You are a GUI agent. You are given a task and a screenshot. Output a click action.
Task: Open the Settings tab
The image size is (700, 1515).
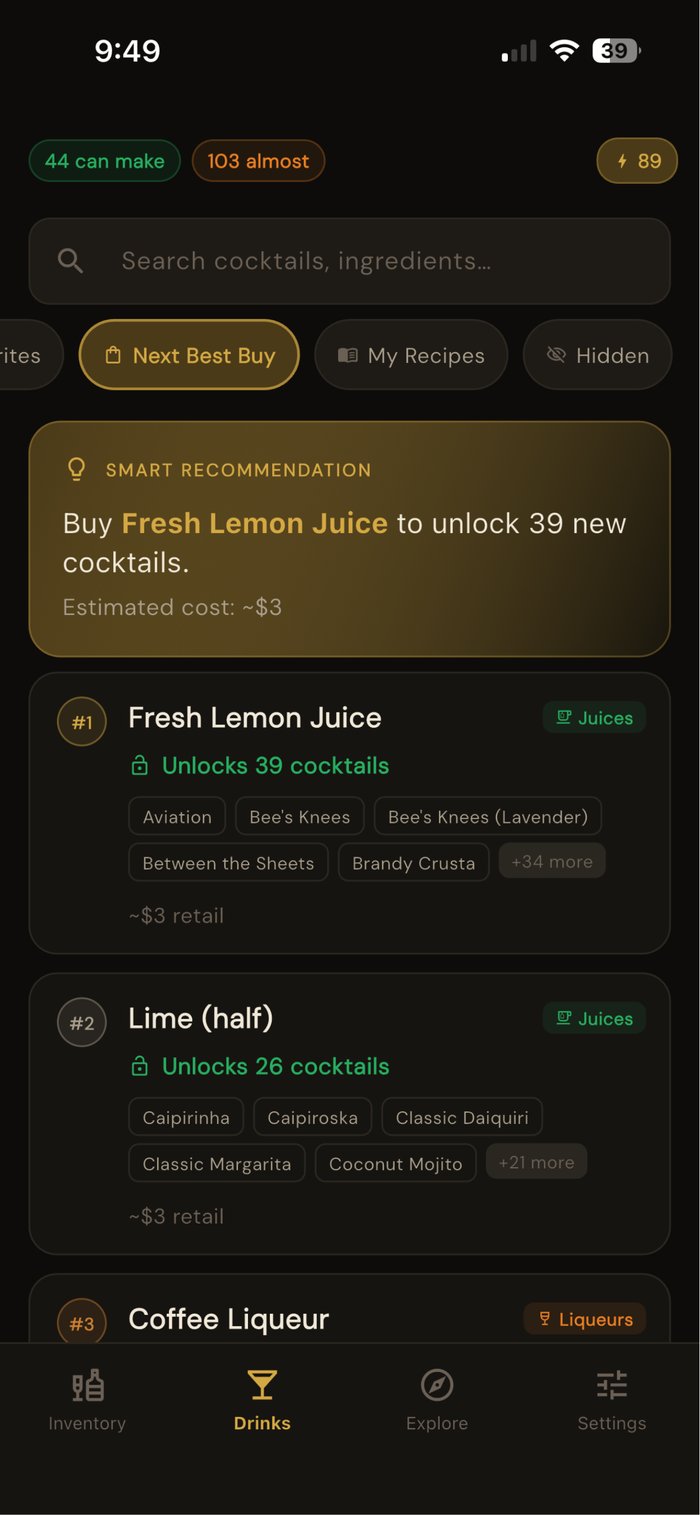pos(612,1400)
